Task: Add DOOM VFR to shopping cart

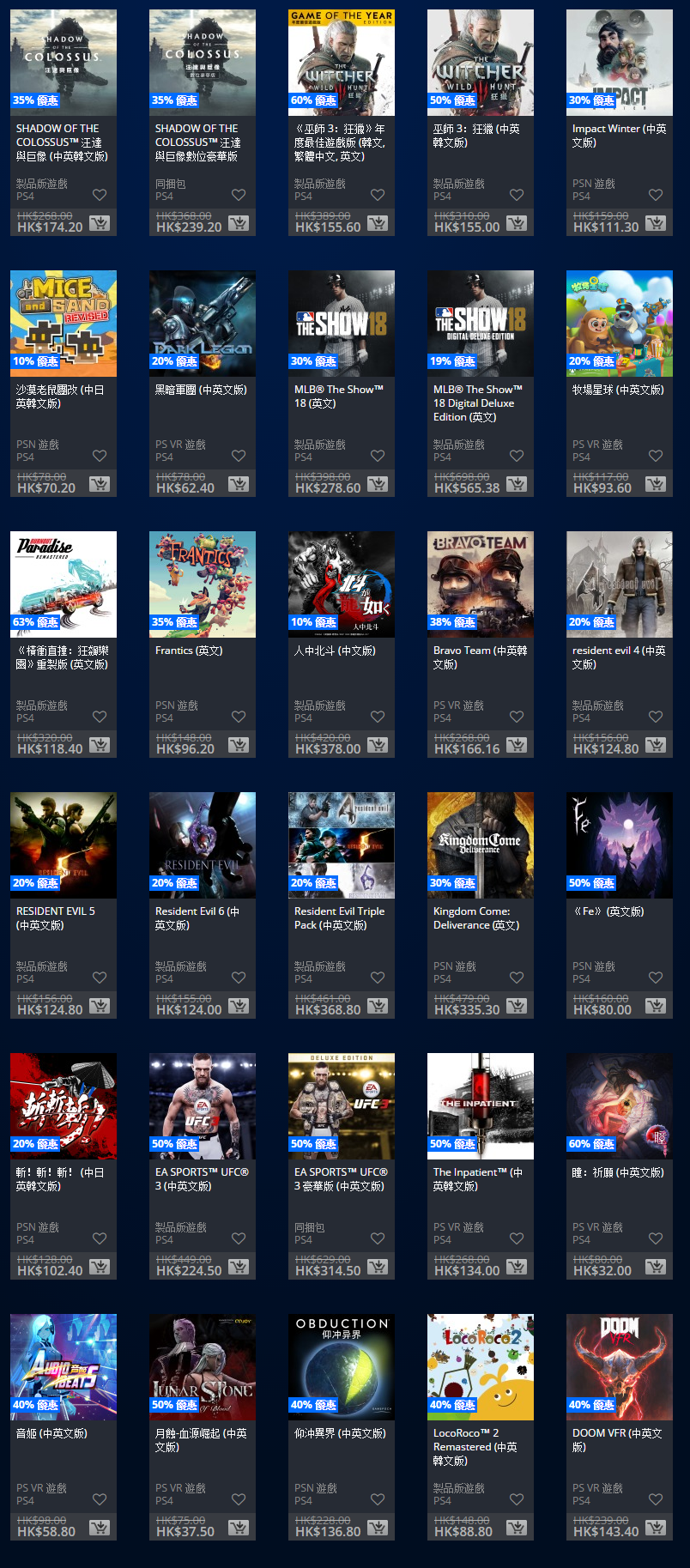Action: tap(655, 1528)
